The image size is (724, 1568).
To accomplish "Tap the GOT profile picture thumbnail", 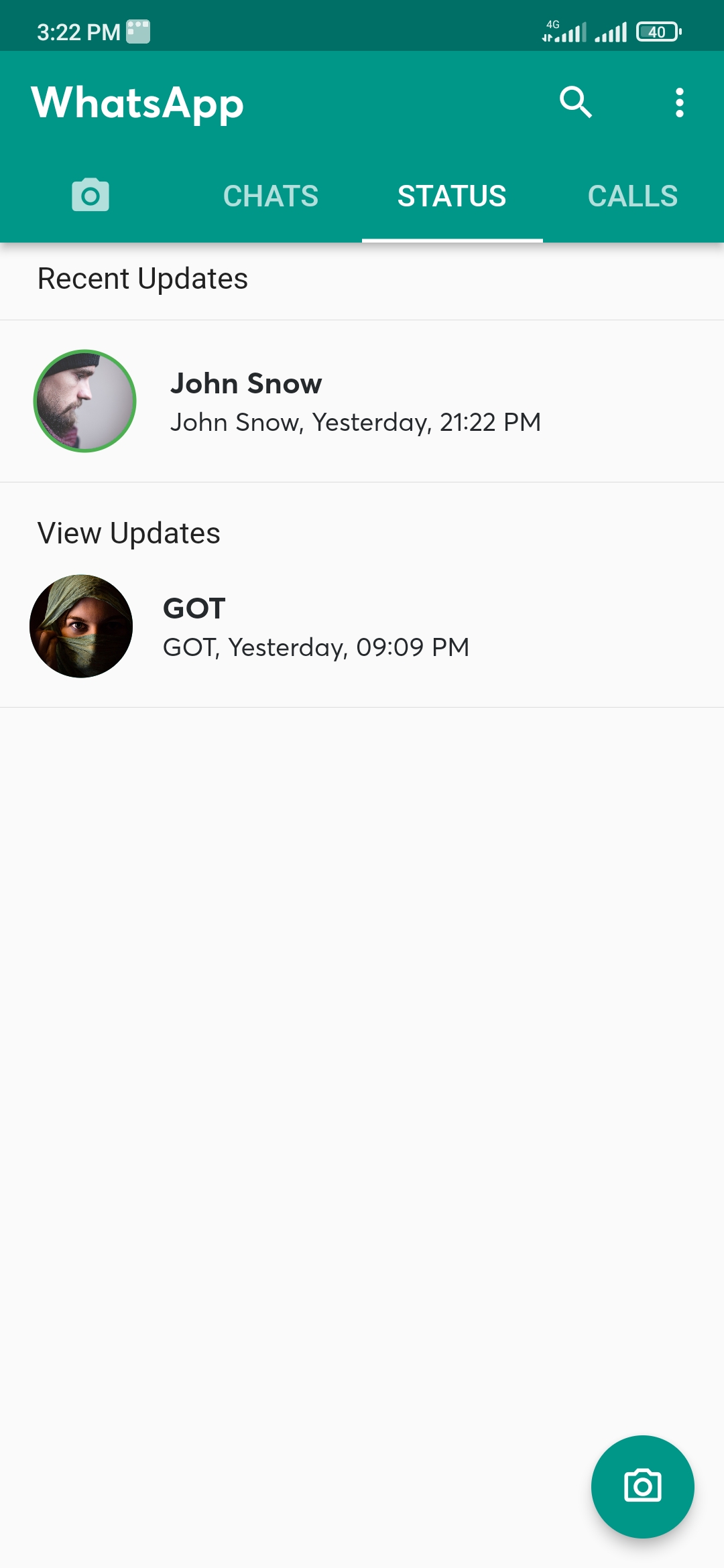I will click(82, 627).
